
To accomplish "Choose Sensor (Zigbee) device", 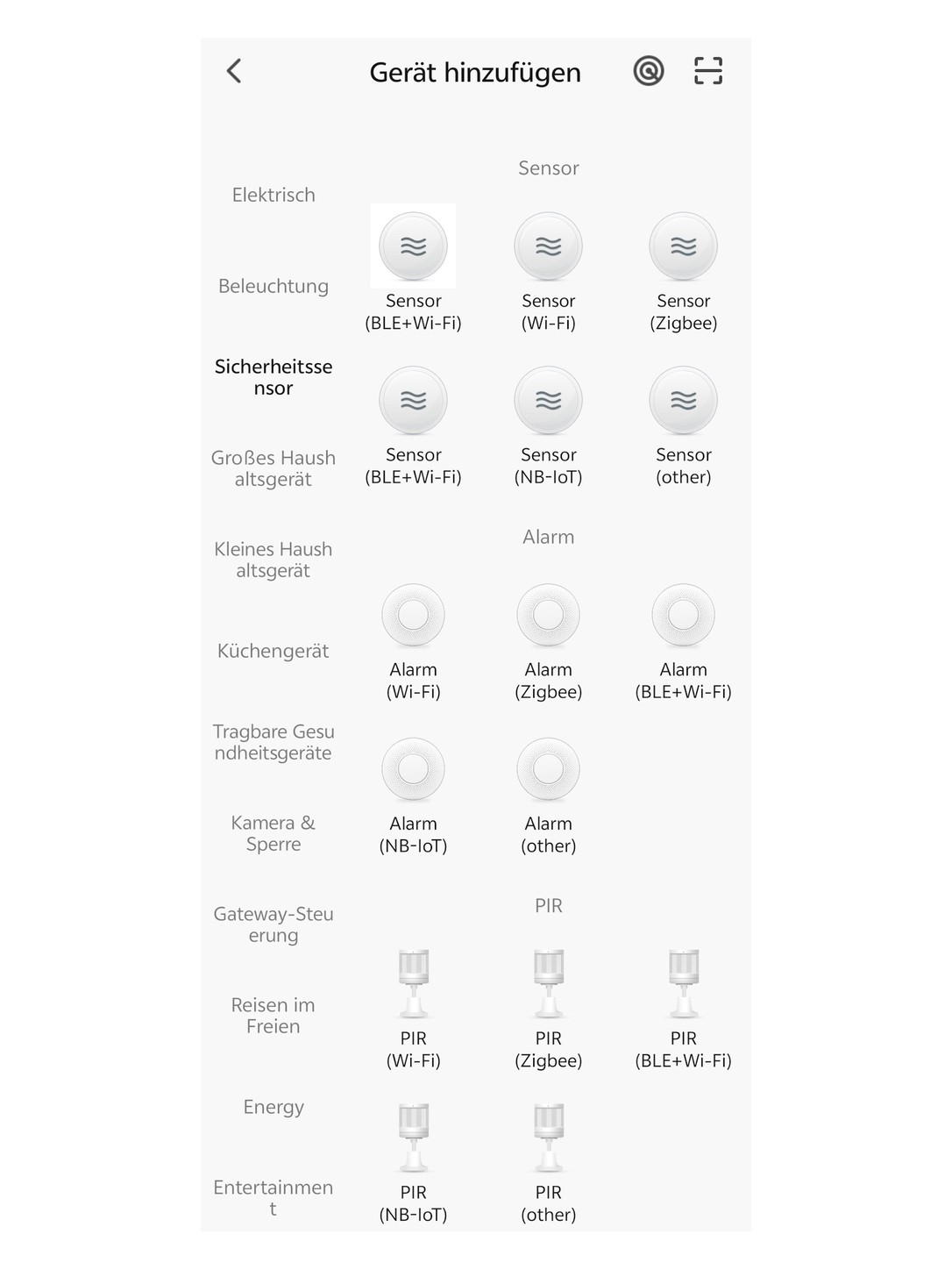I will pos(684,273).
